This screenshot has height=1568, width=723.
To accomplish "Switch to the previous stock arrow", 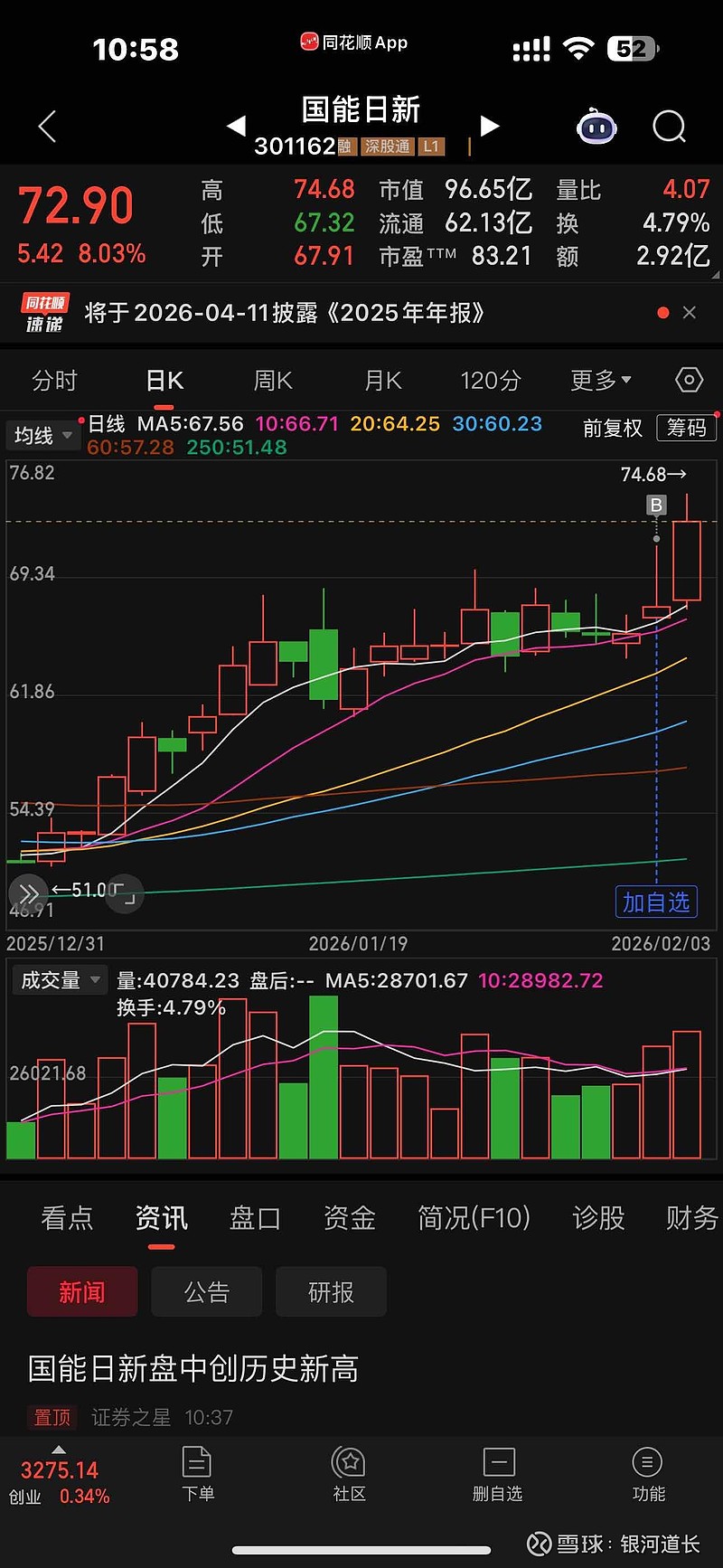I will click(237, 126).
